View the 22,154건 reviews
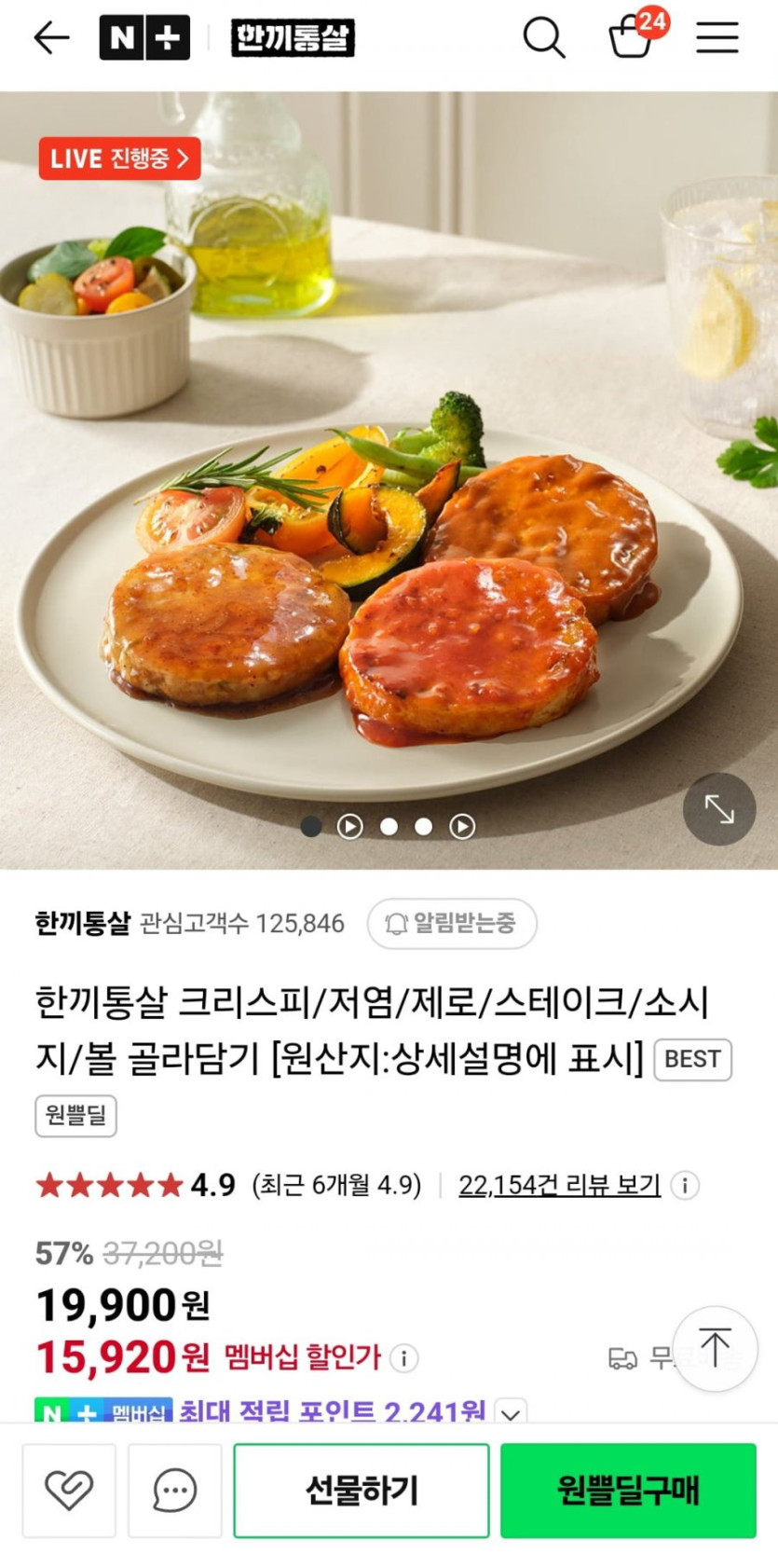 557,1186
